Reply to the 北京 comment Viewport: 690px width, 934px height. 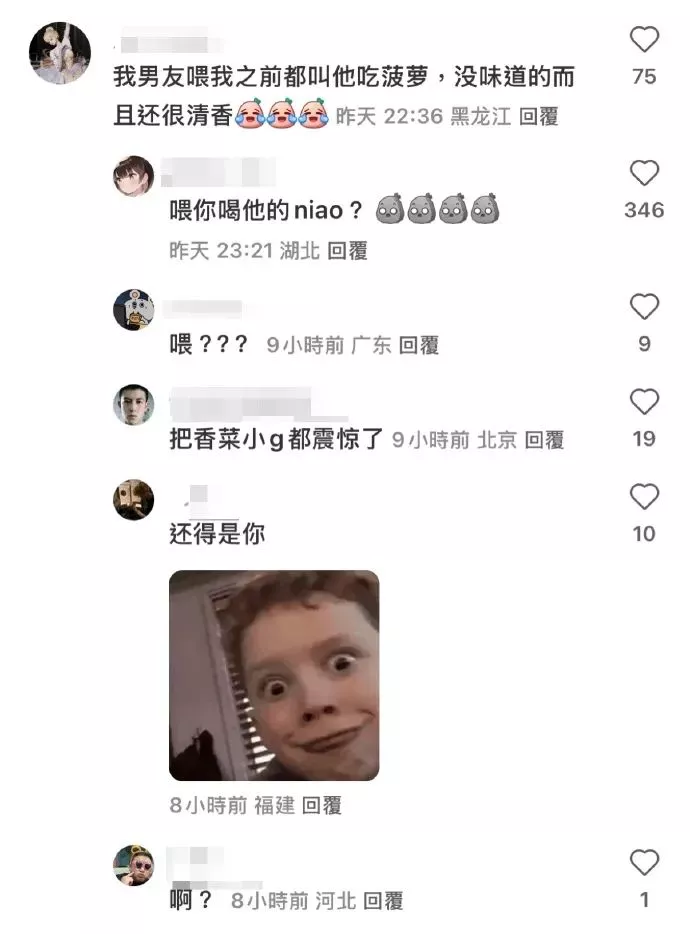pyautogui.click(x=545, y=439)
